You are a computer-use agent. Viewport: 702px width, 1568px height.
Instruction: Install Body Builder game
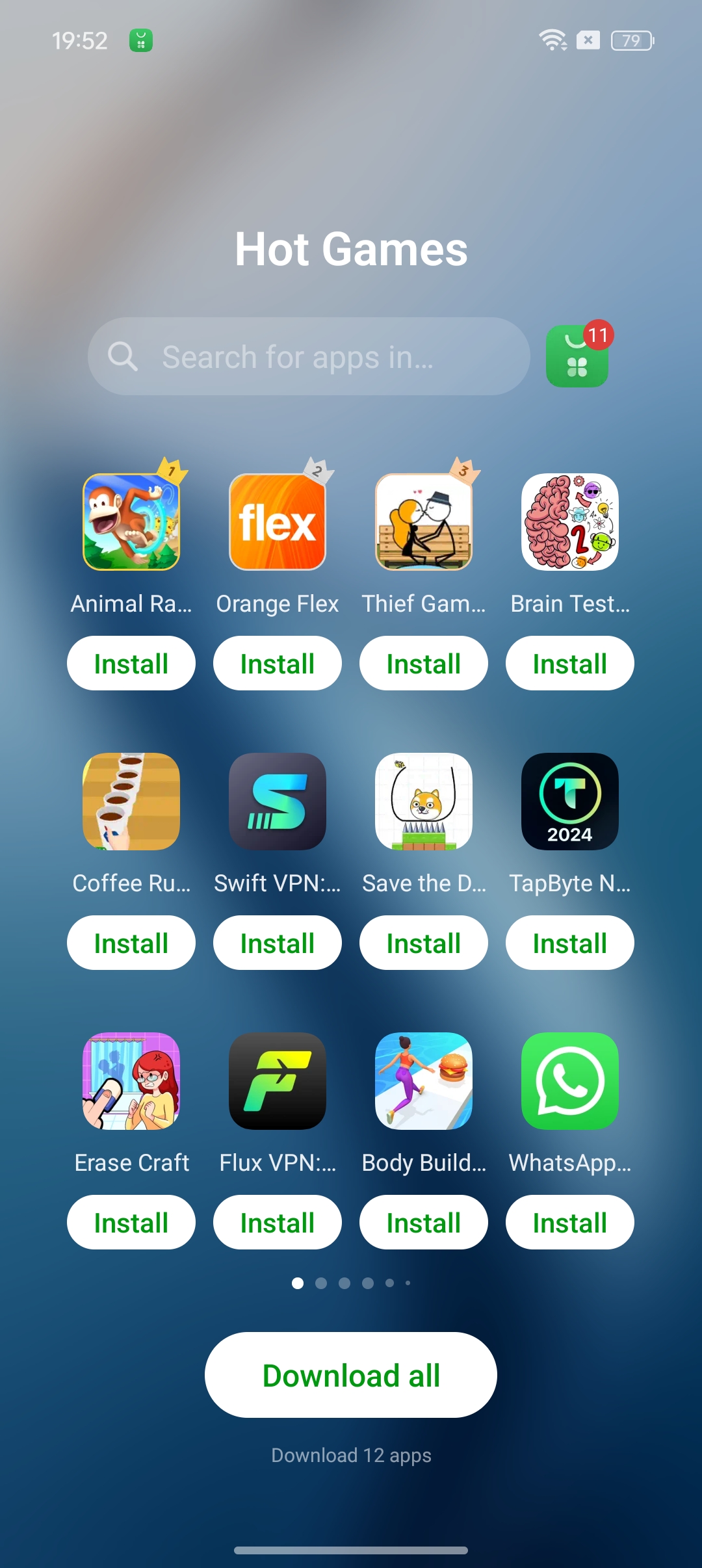pos(424,1222)
